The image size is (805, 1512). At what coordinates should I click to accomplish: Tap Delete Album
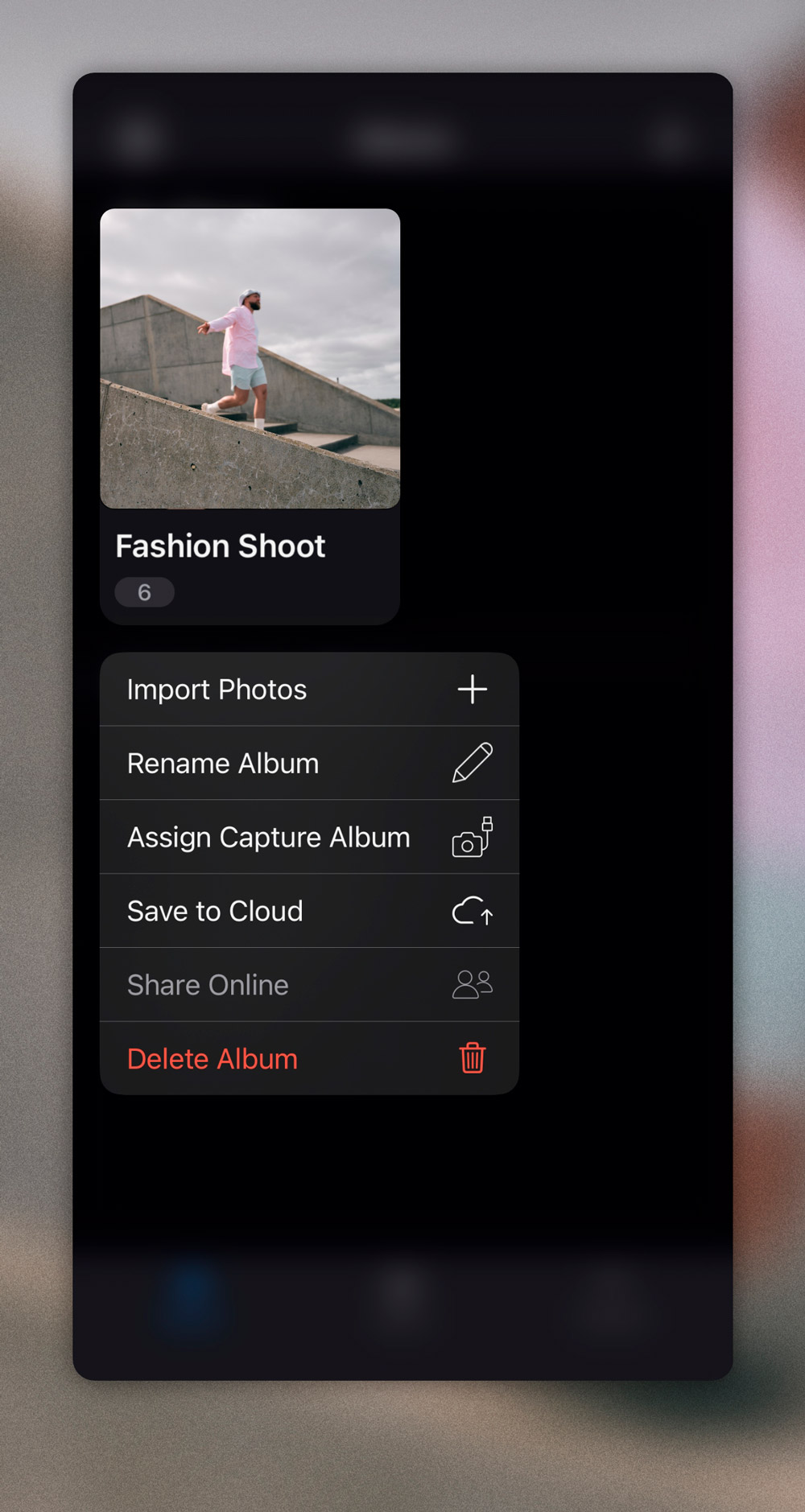click(x=309, y=1058)
